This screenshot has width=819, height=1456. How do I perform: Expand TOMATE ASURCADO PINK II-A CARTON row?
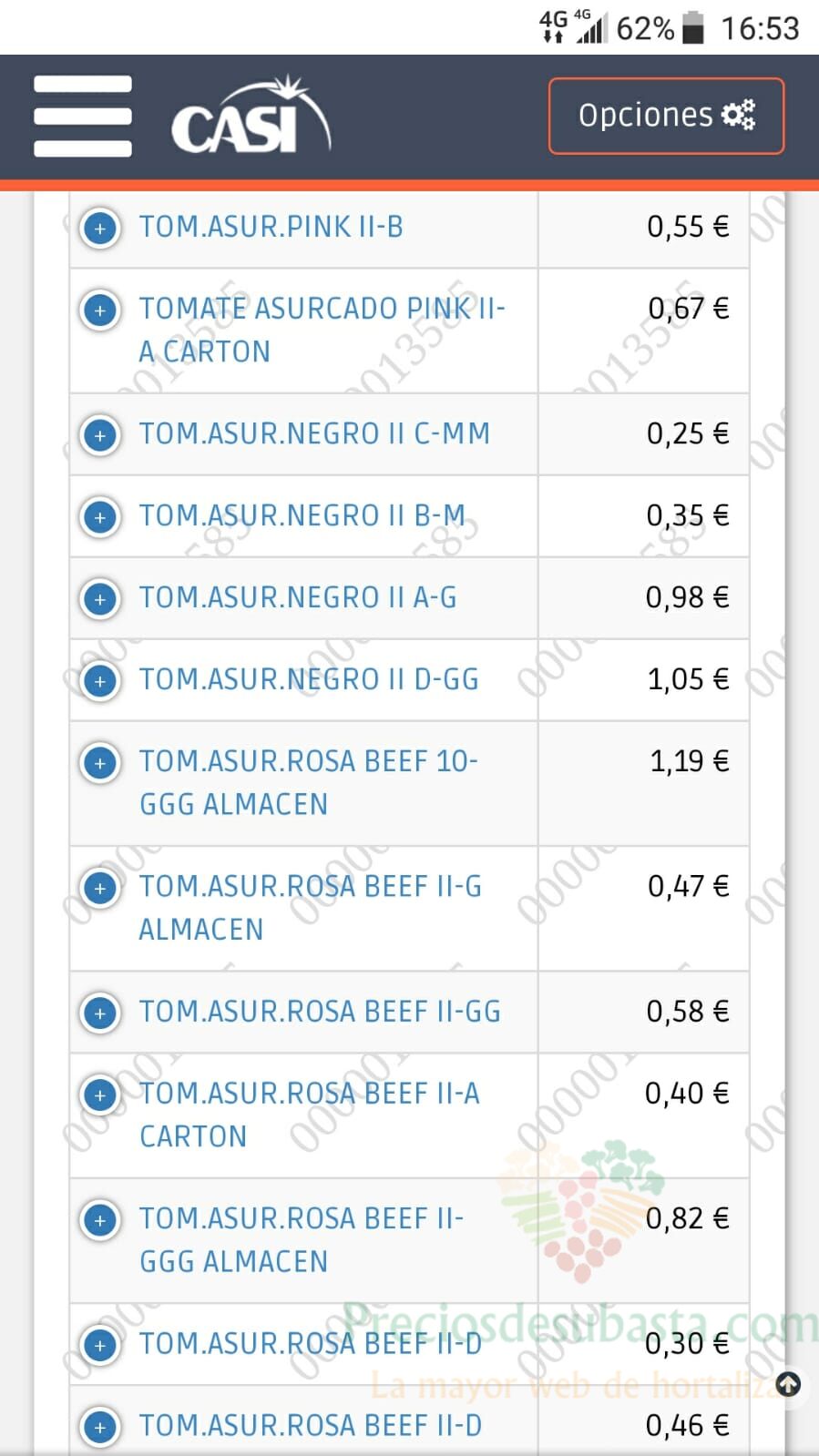[x=100, y=310]
